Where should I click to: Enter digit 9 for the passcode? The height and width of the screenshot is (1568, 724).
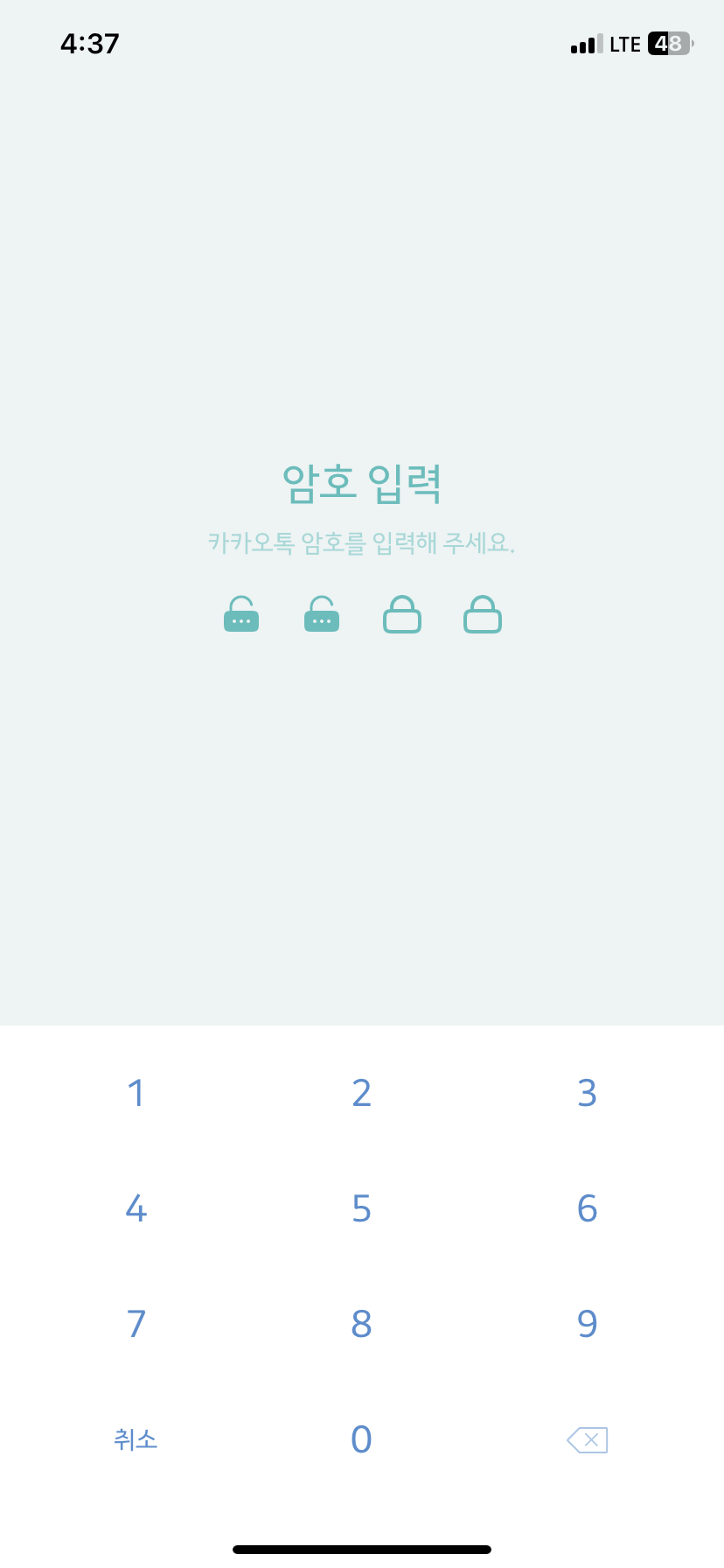[x=587, y=1324]
